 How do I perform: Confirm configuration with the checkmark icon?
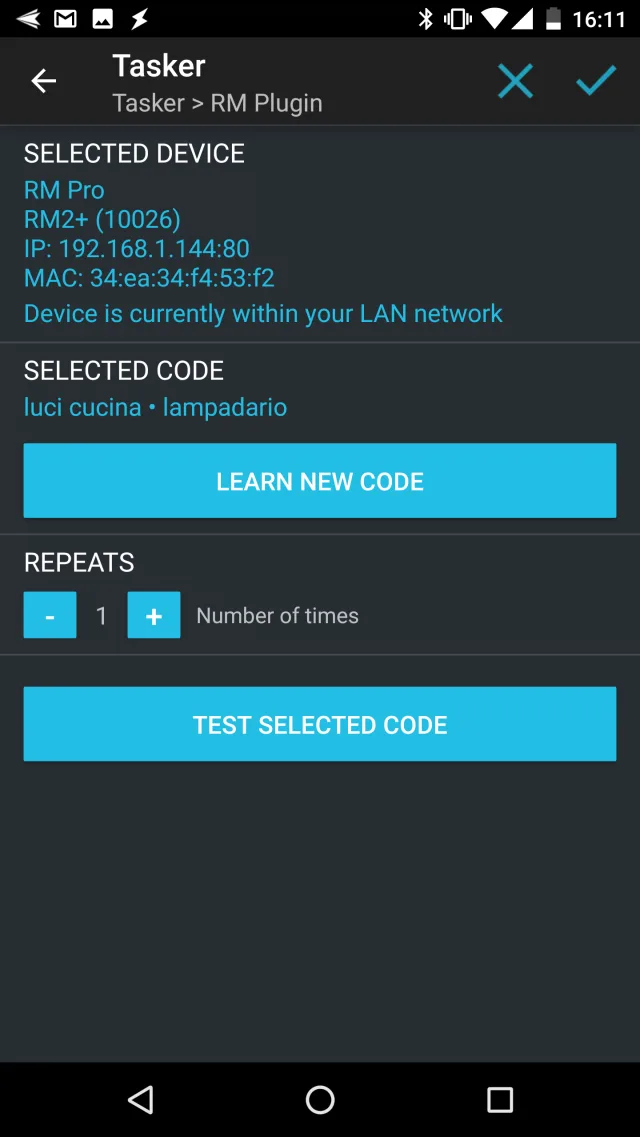click(596, 81)
